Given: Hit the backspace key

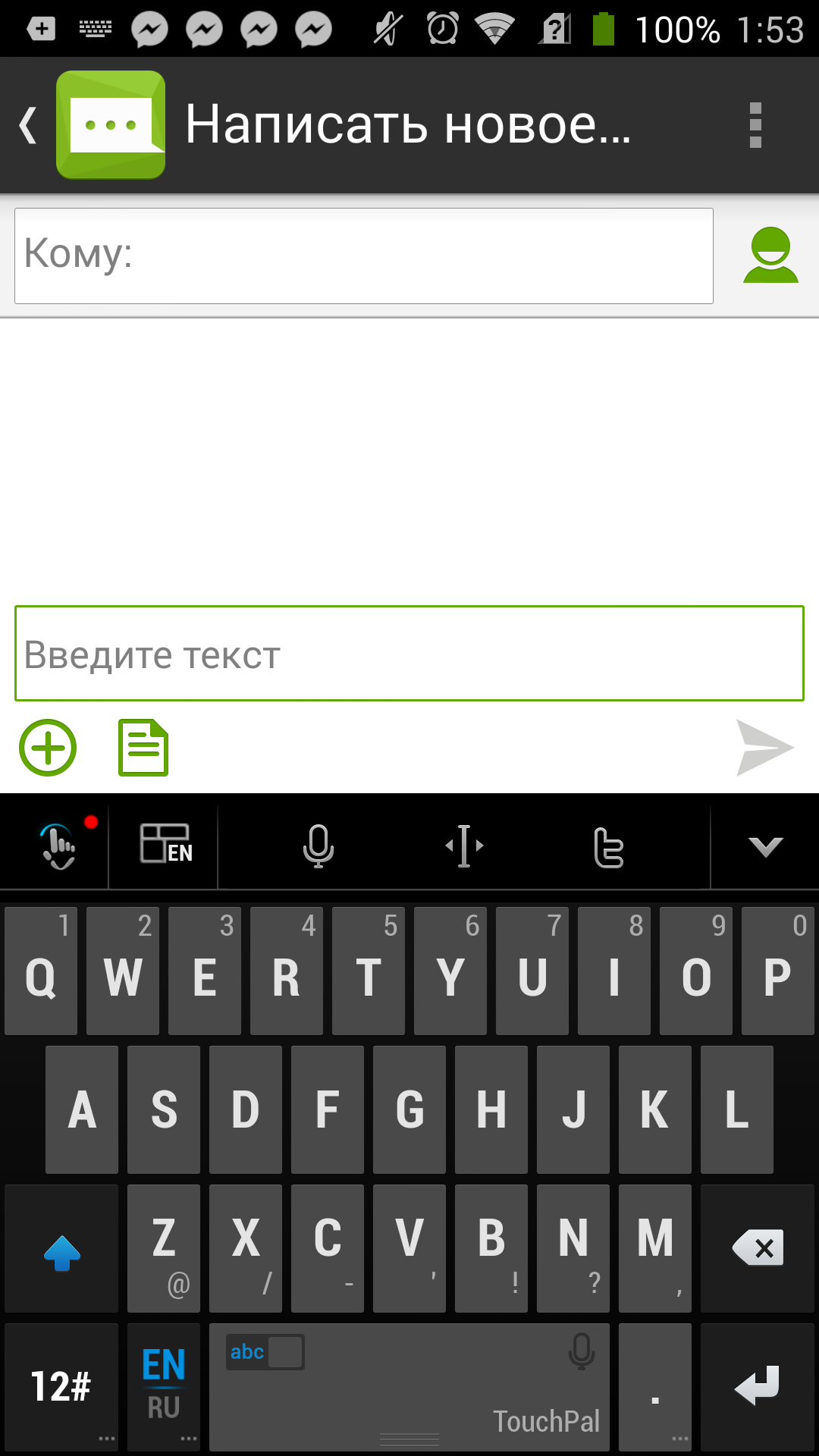Looking at the screenshot, I should tap(758, 1248).
